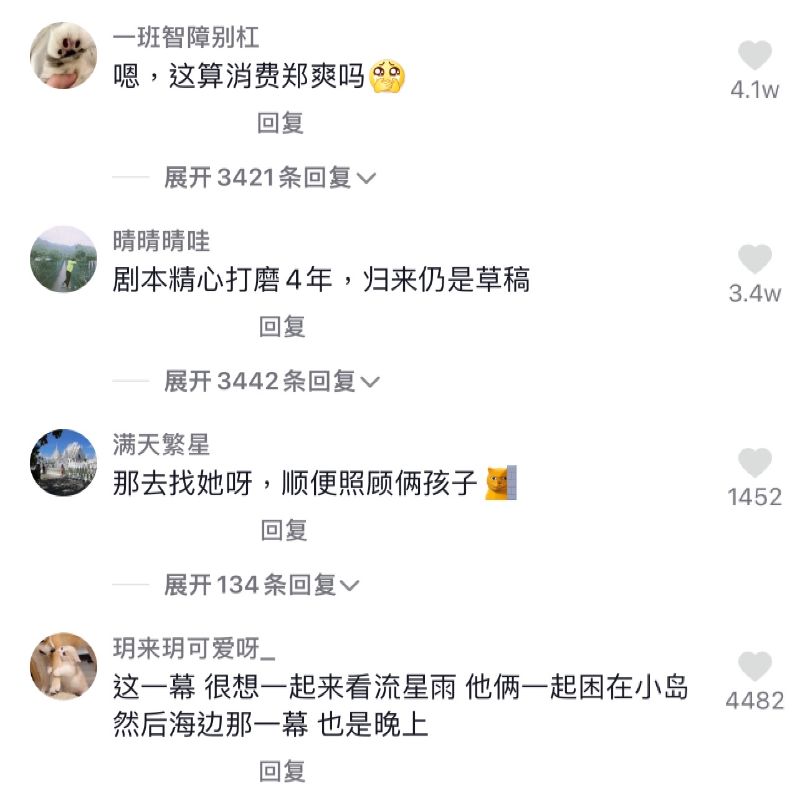Expand the 134 replies
800x811 pixels.
[262, 585]
